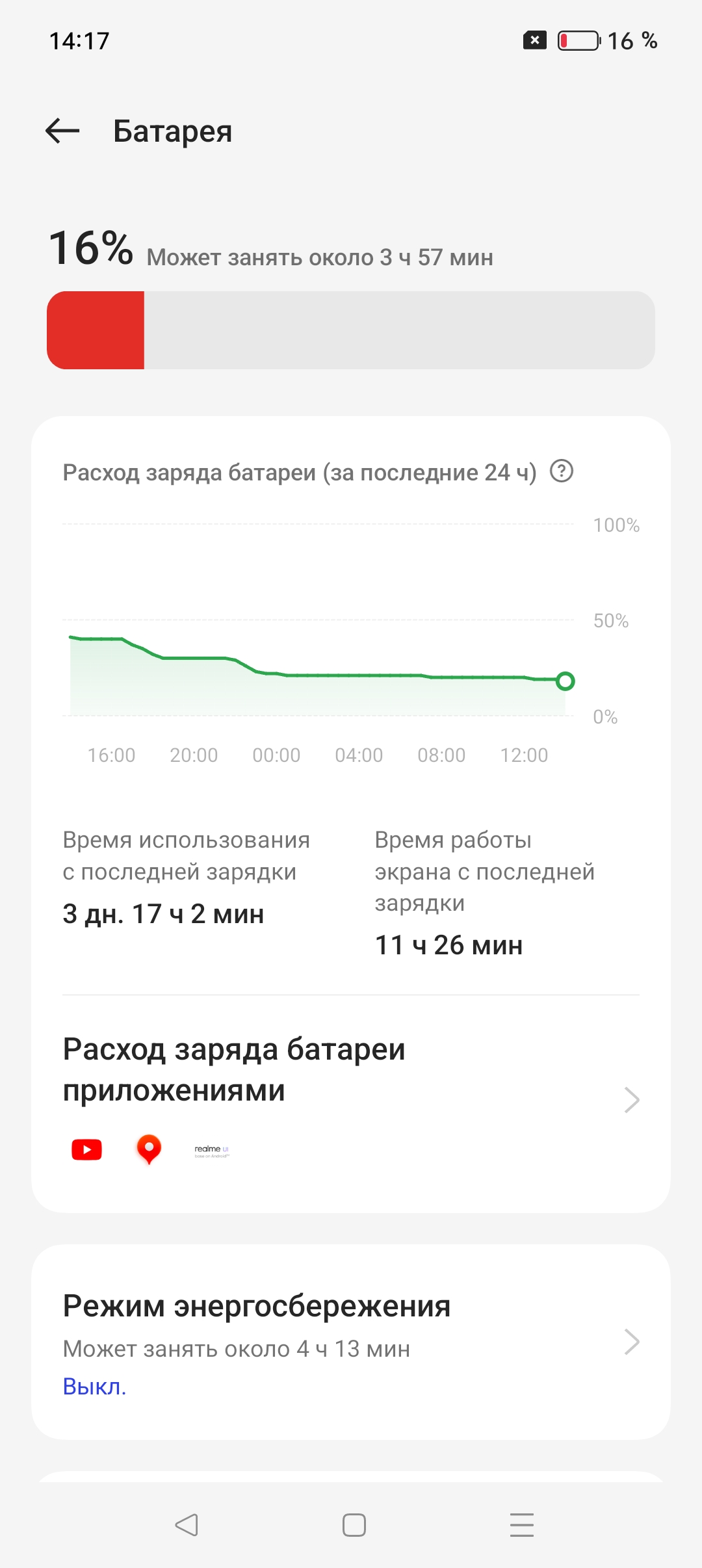Open Расход заряда батареи приложениями
702x1568 pixels.
click(351, 1099)
